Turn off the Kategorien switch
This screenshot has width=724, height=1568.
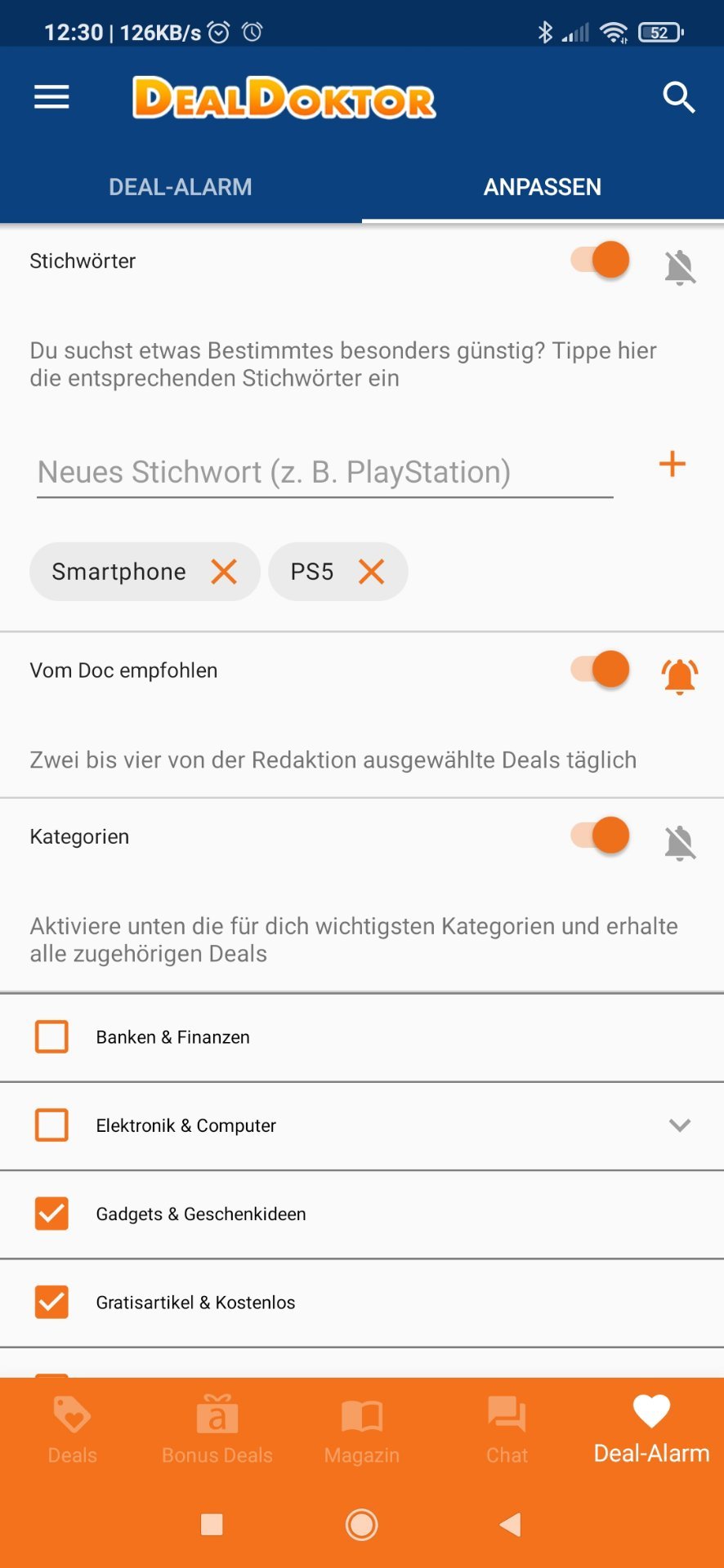(x=601, y=835)
